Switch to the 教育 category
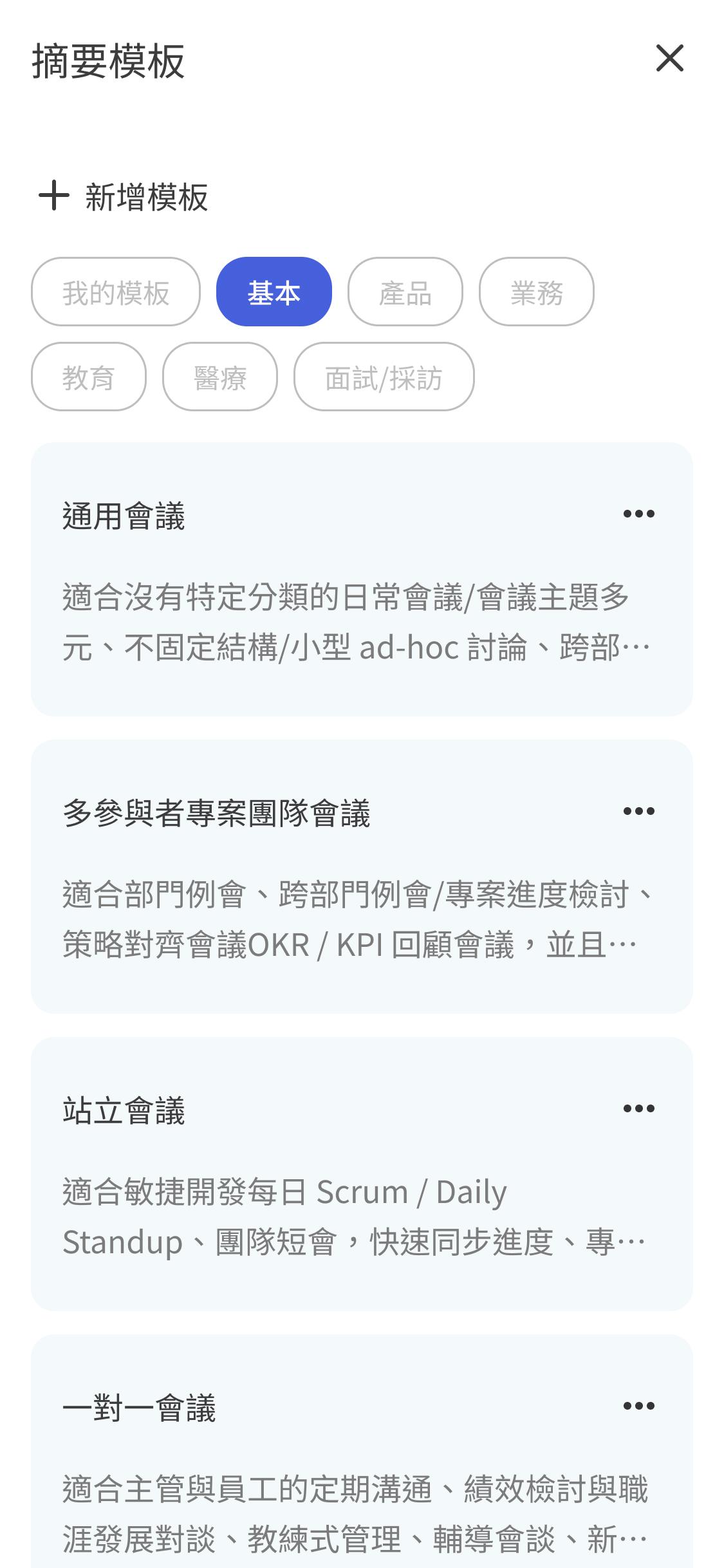This screenshot has height=1568, width=724. [x=88, y=377]
